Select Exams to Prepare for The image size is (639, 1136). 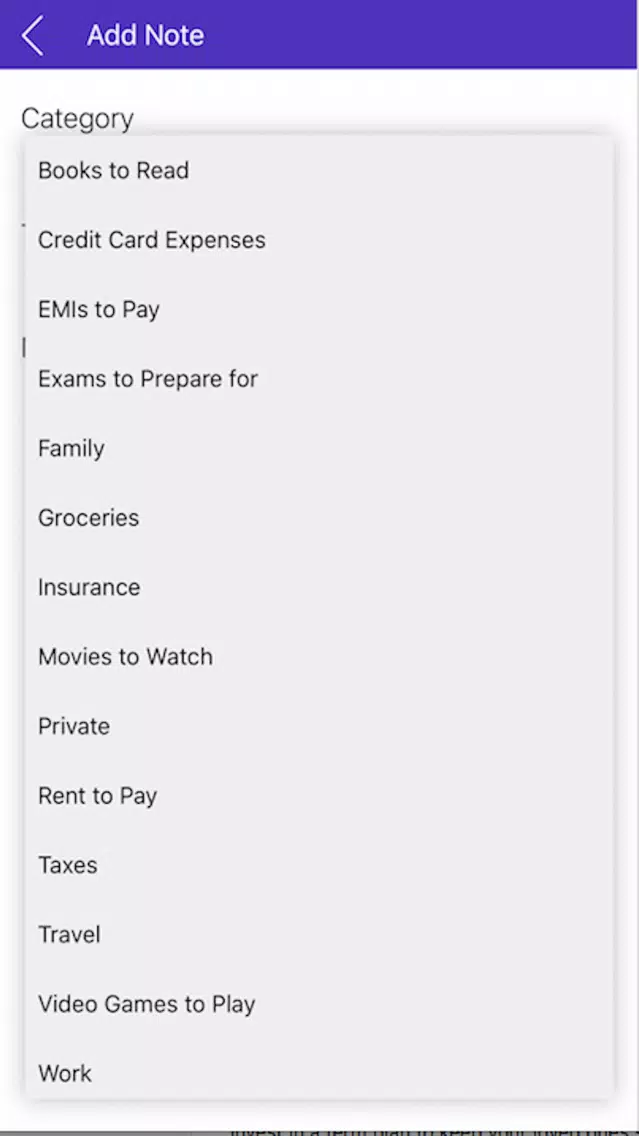tap(319, 379)
